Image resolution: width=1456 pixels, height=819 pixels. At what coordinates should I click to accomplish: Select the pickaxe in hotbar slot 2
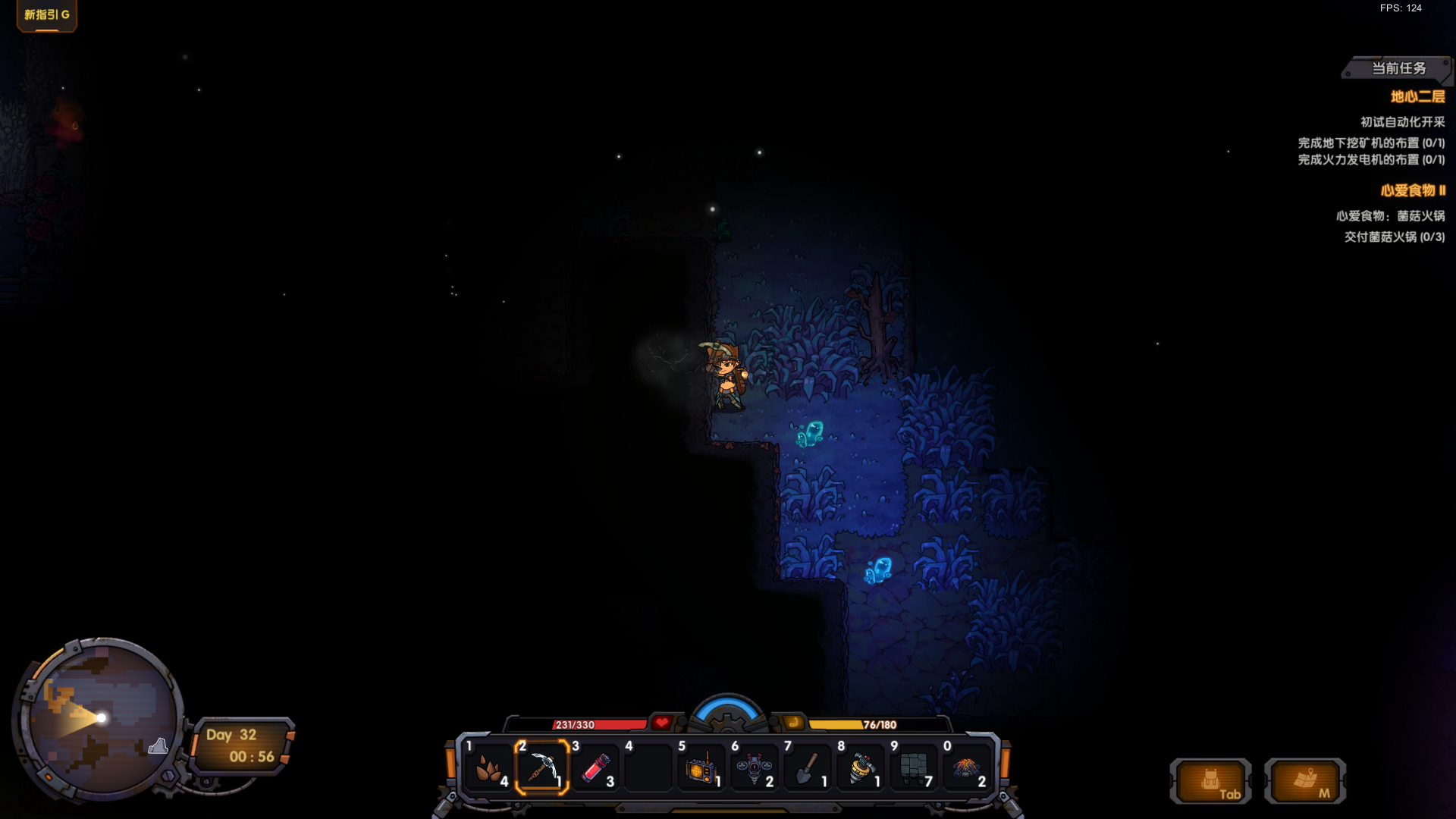pyautogui.click(x=542, y=767)
